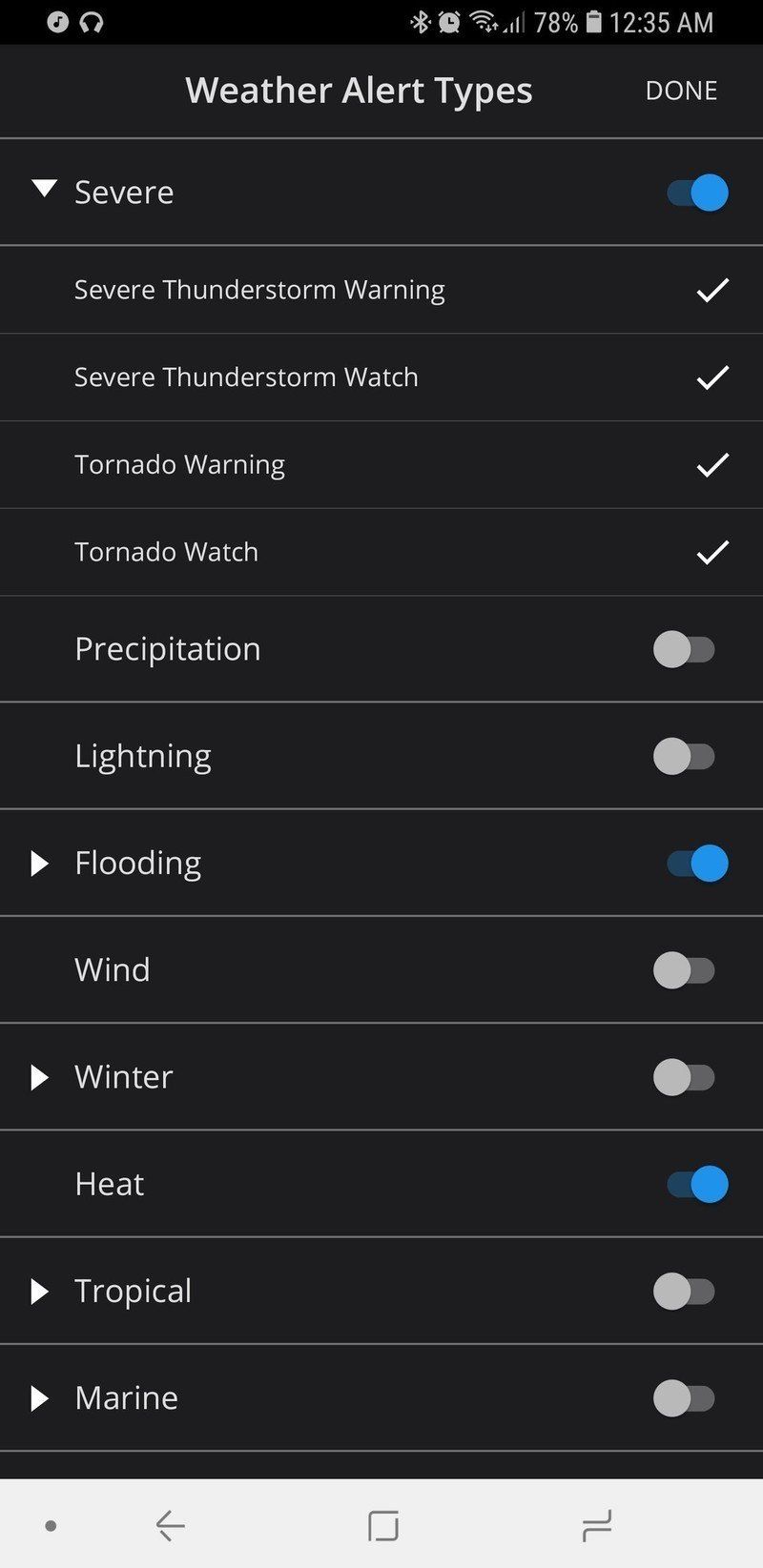Tap the Bluetooth icon in the status bar
This screenshot has height=1568, width=763.
420,21
